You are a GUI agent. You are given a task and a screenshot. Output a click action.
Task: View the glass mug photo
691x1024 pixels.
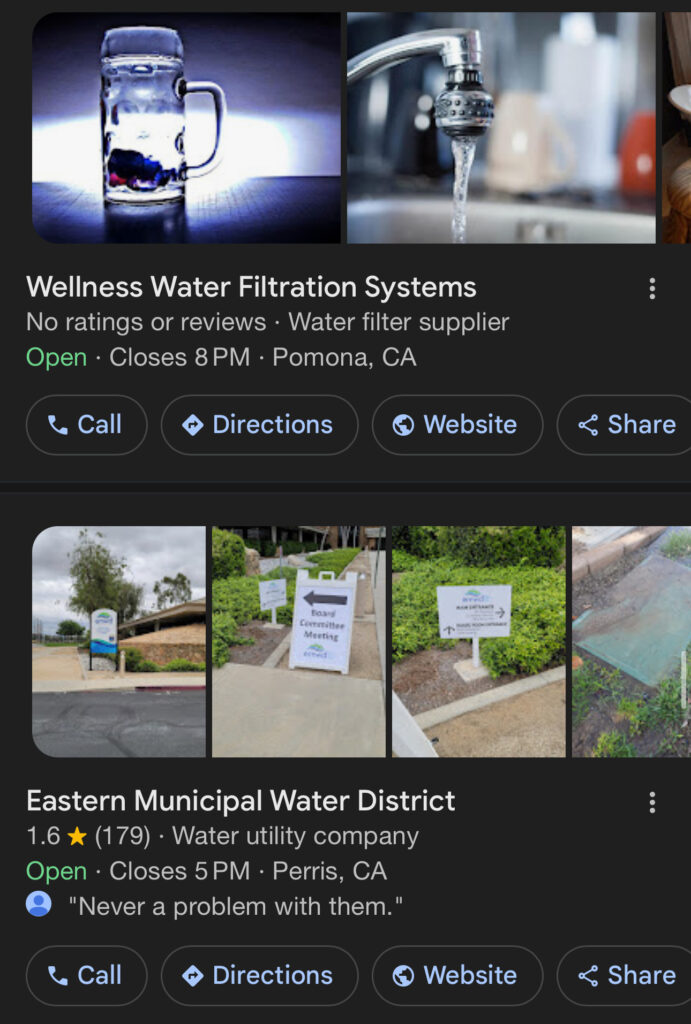[x=187, y=128]
